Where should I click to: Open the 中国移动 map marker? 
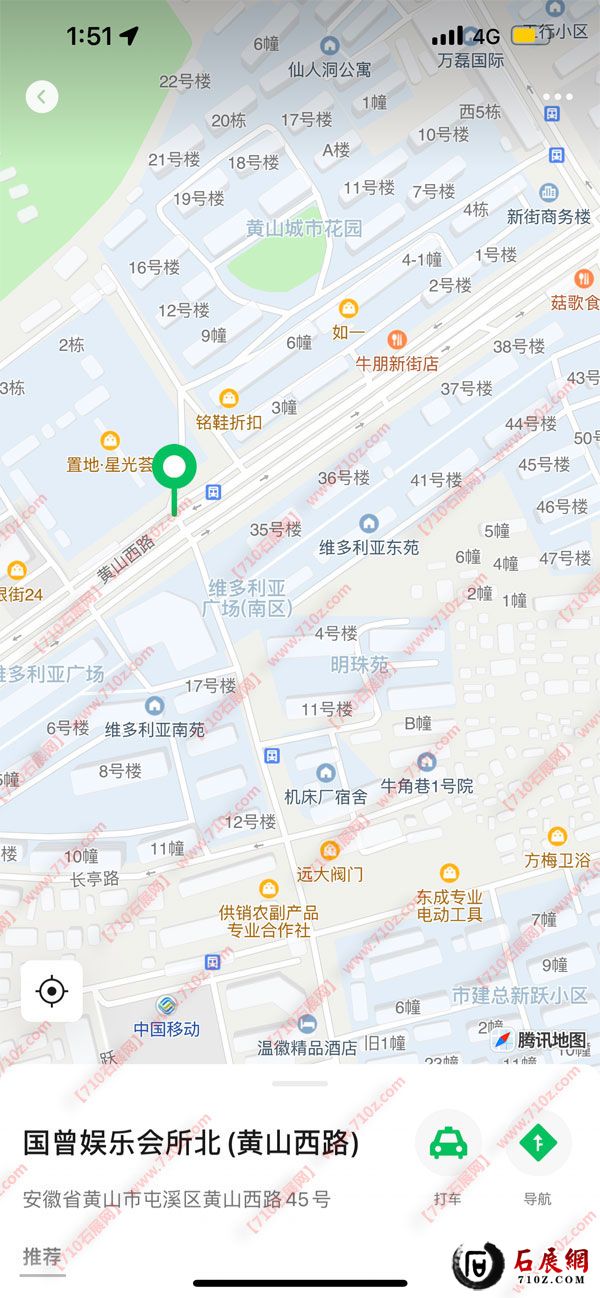coord(166,1006)
